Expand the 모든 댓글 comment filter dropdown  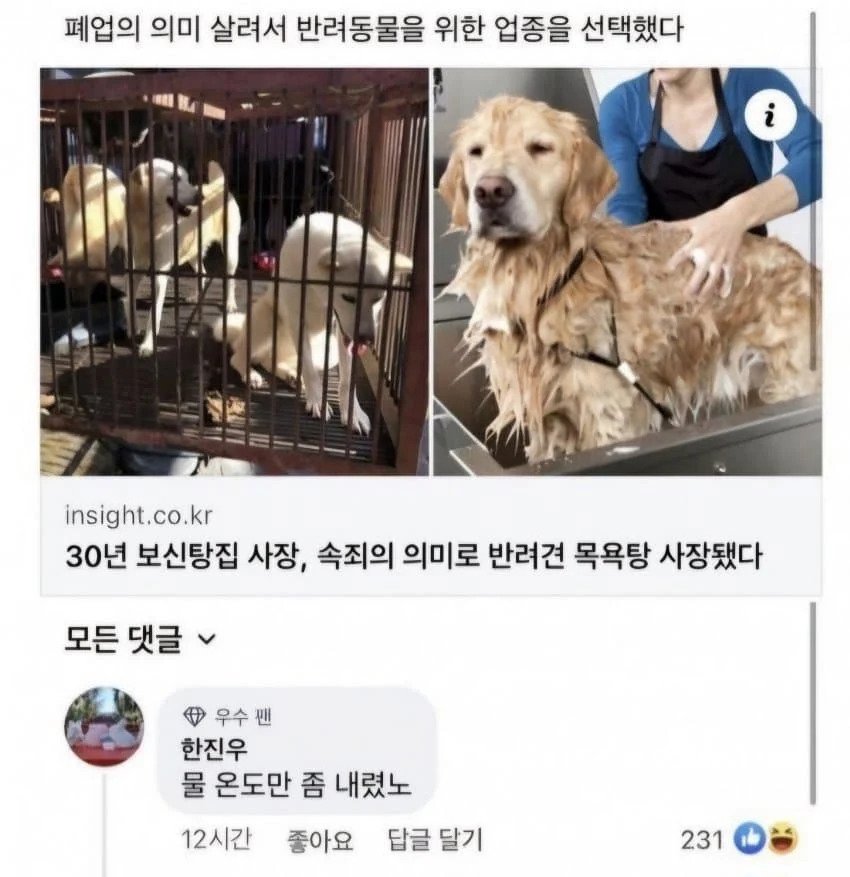[x=140, y=638]
